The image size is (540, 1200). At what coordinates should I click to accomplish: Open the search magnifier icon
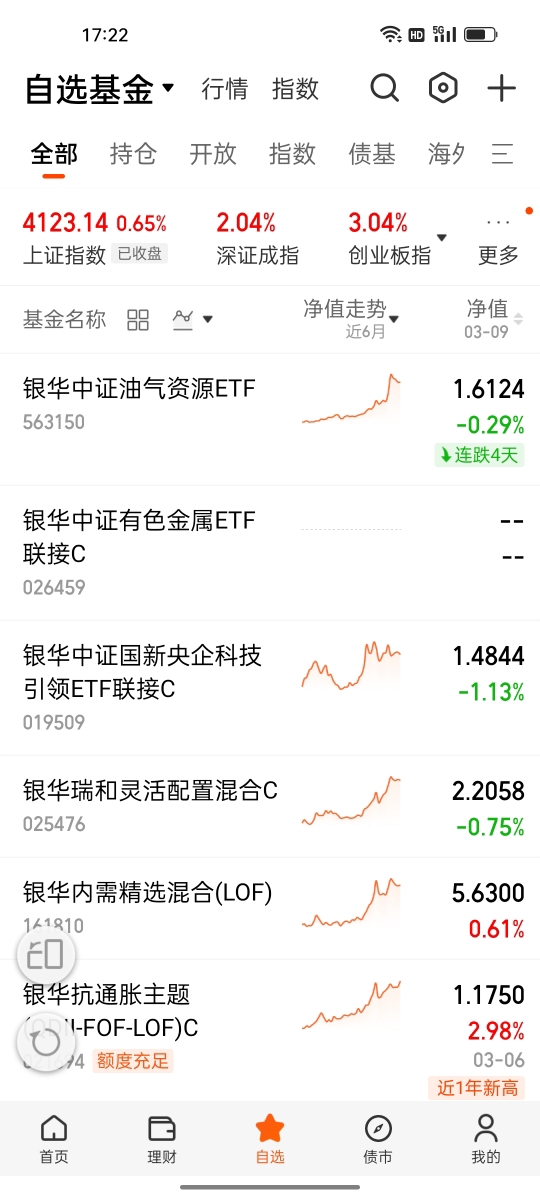pos(384,89)
